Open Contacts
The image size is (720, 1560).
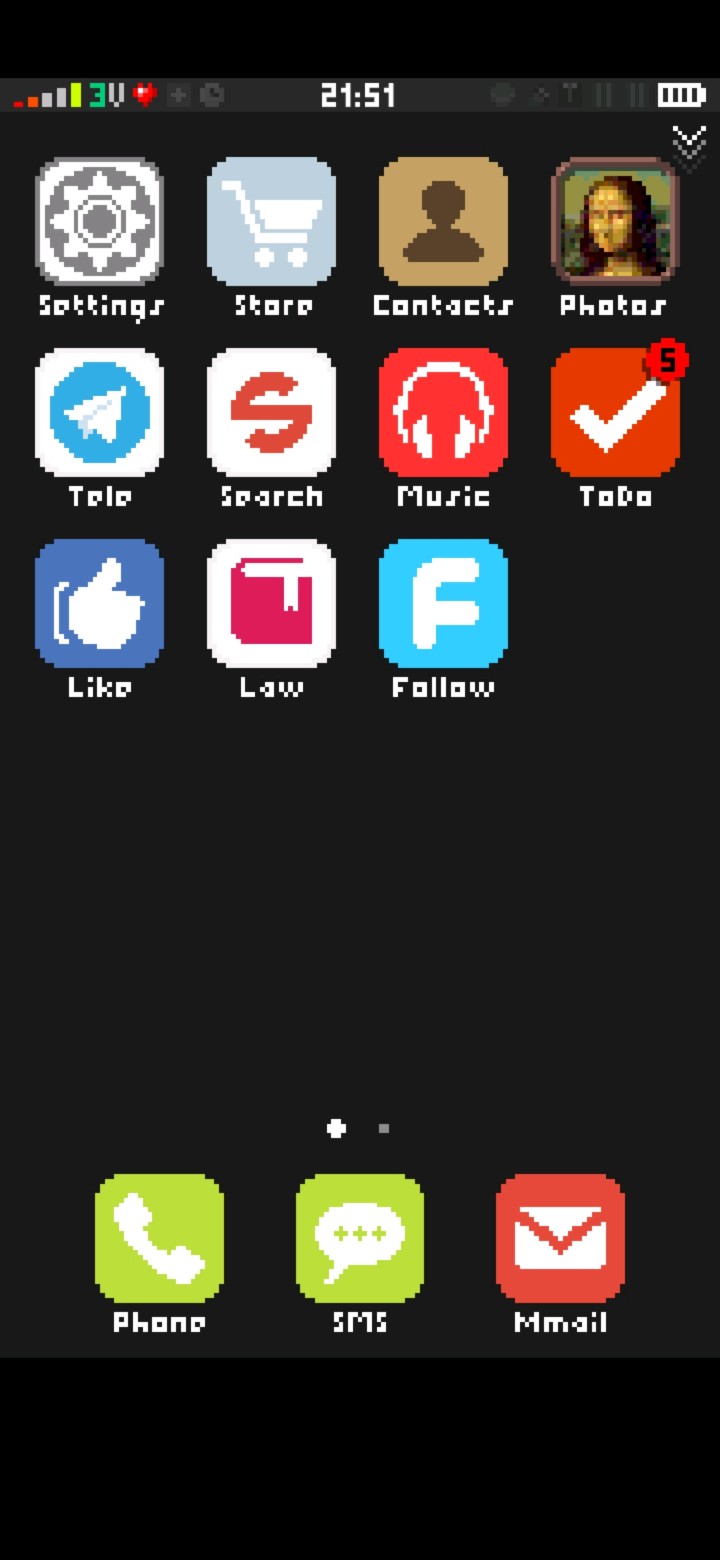tap(443, 221)
